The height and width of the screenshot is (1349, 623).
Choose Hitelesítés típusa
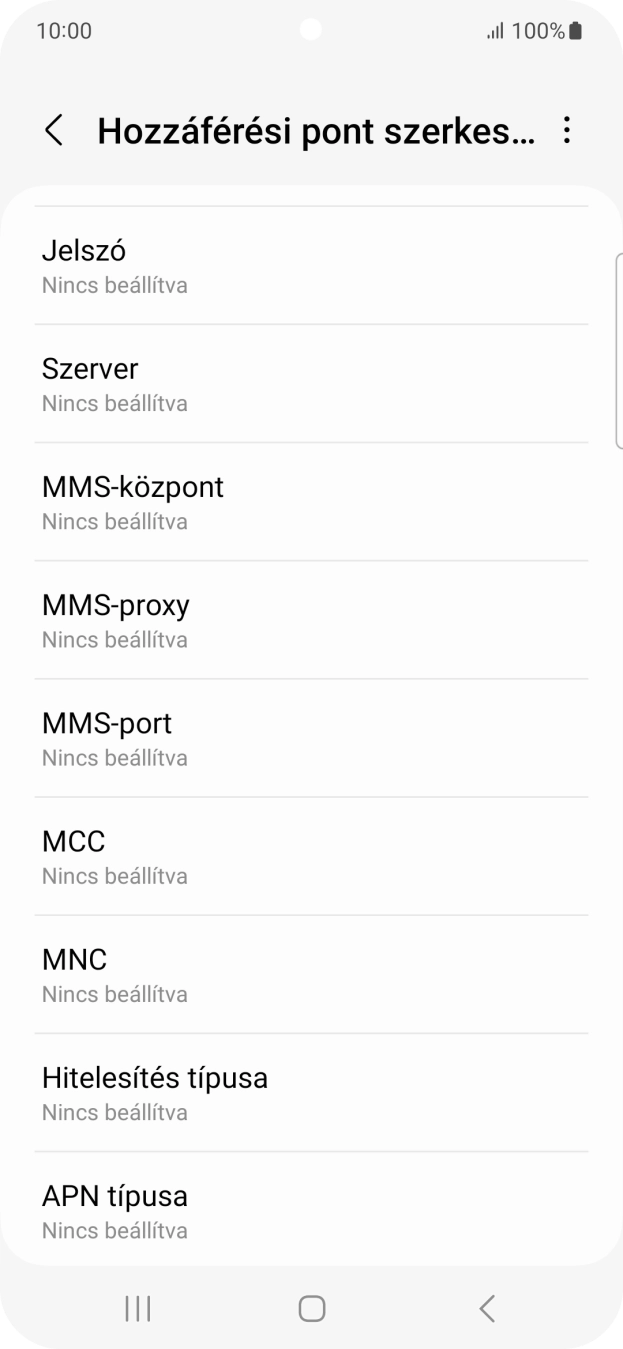311,1092
